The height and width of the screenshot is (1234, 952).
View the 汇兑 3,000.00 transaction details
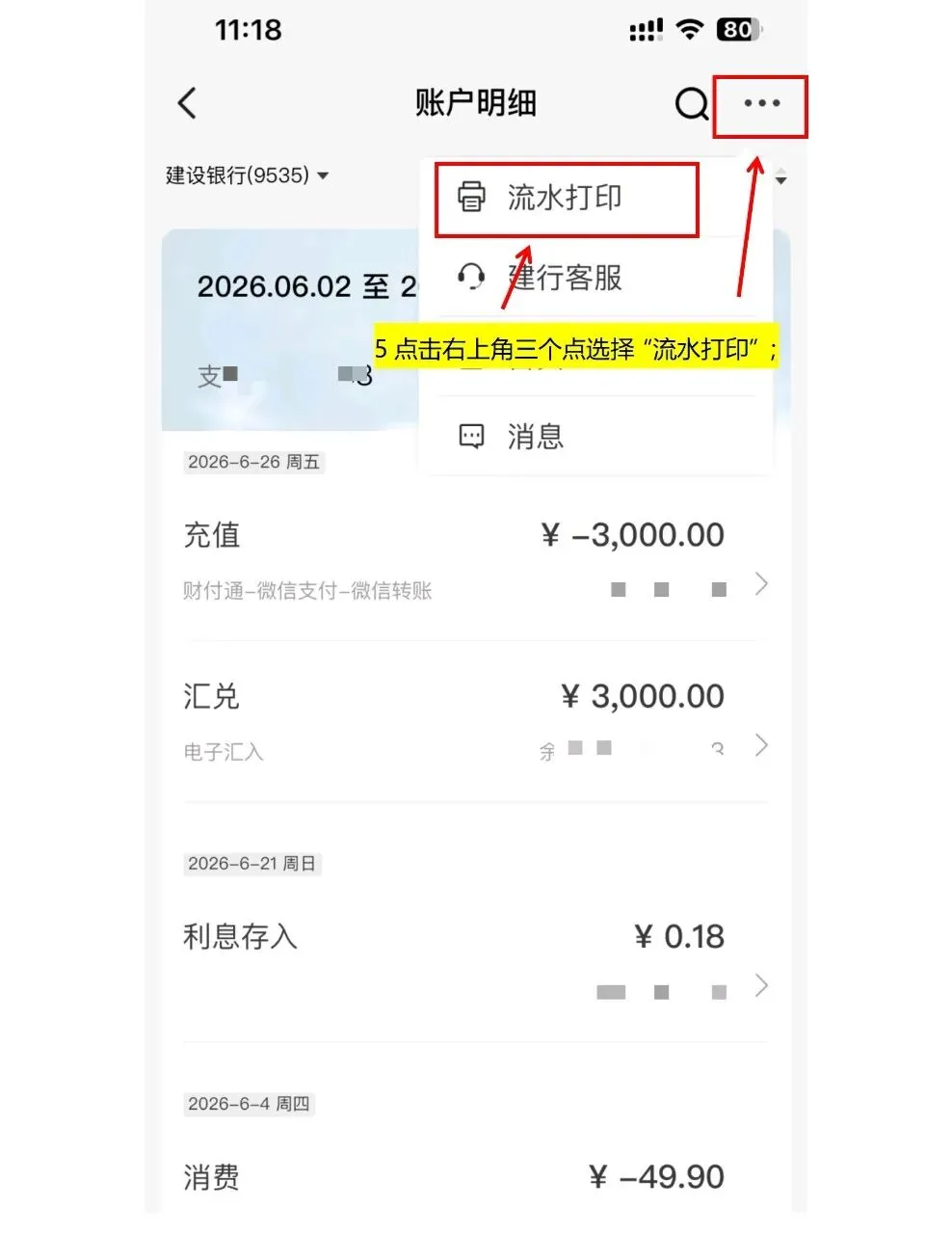point(476,721)
